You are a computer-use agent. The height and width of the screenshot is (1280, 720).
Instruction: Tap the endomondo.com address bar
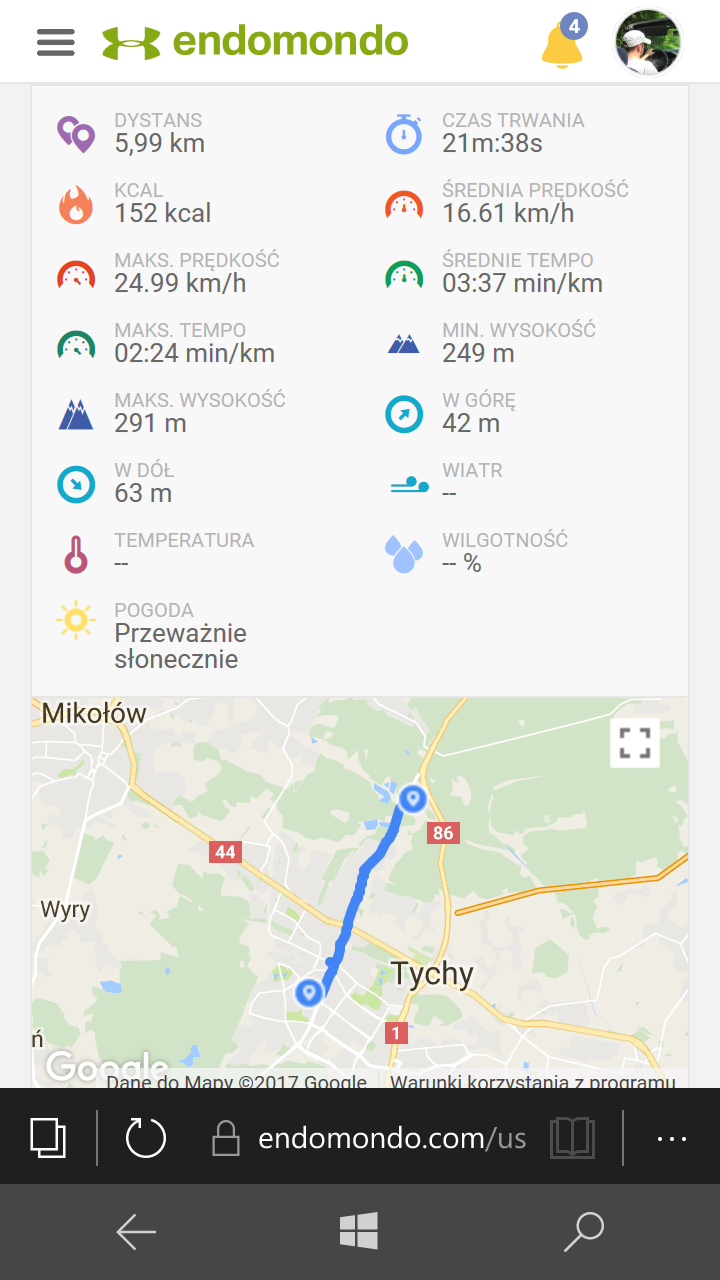click(390, 1138)
